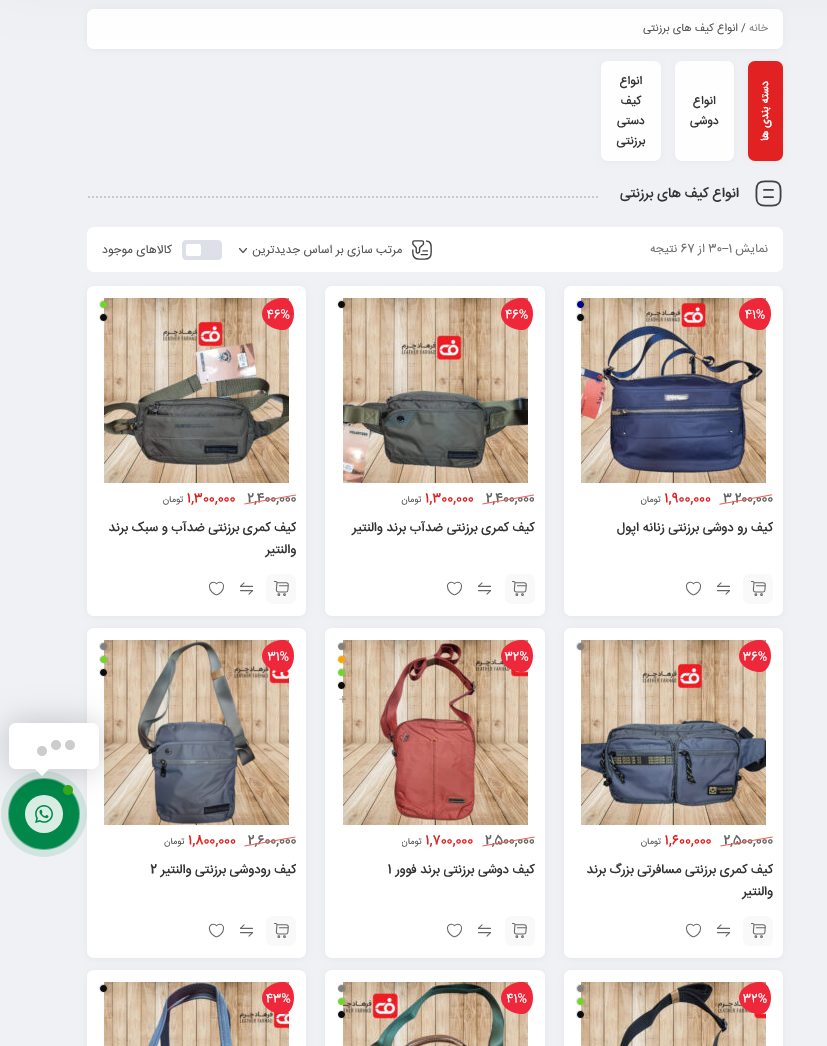Screen dimensions: 827x1046
Task: Open the خانه breadcrumb link
Action: (x=758, y=28)
